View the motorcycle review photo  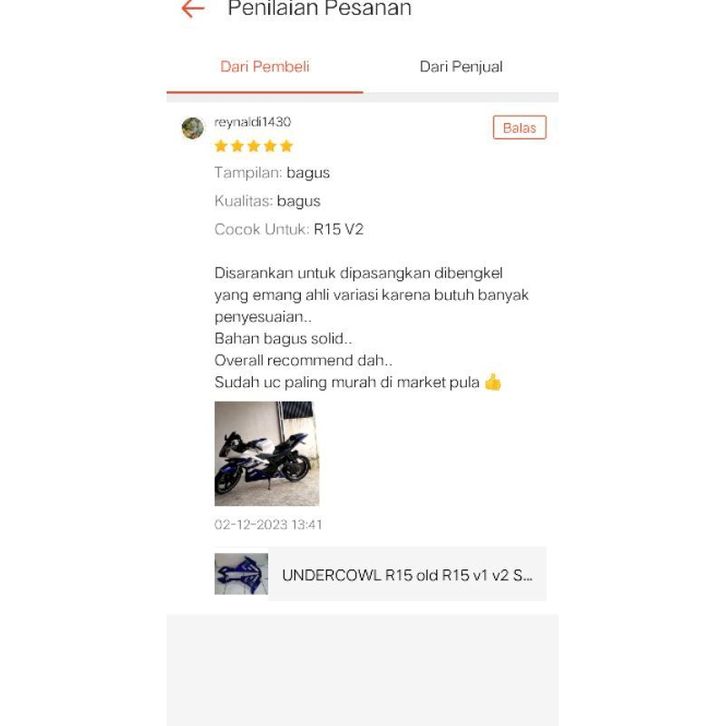point(266,454)
